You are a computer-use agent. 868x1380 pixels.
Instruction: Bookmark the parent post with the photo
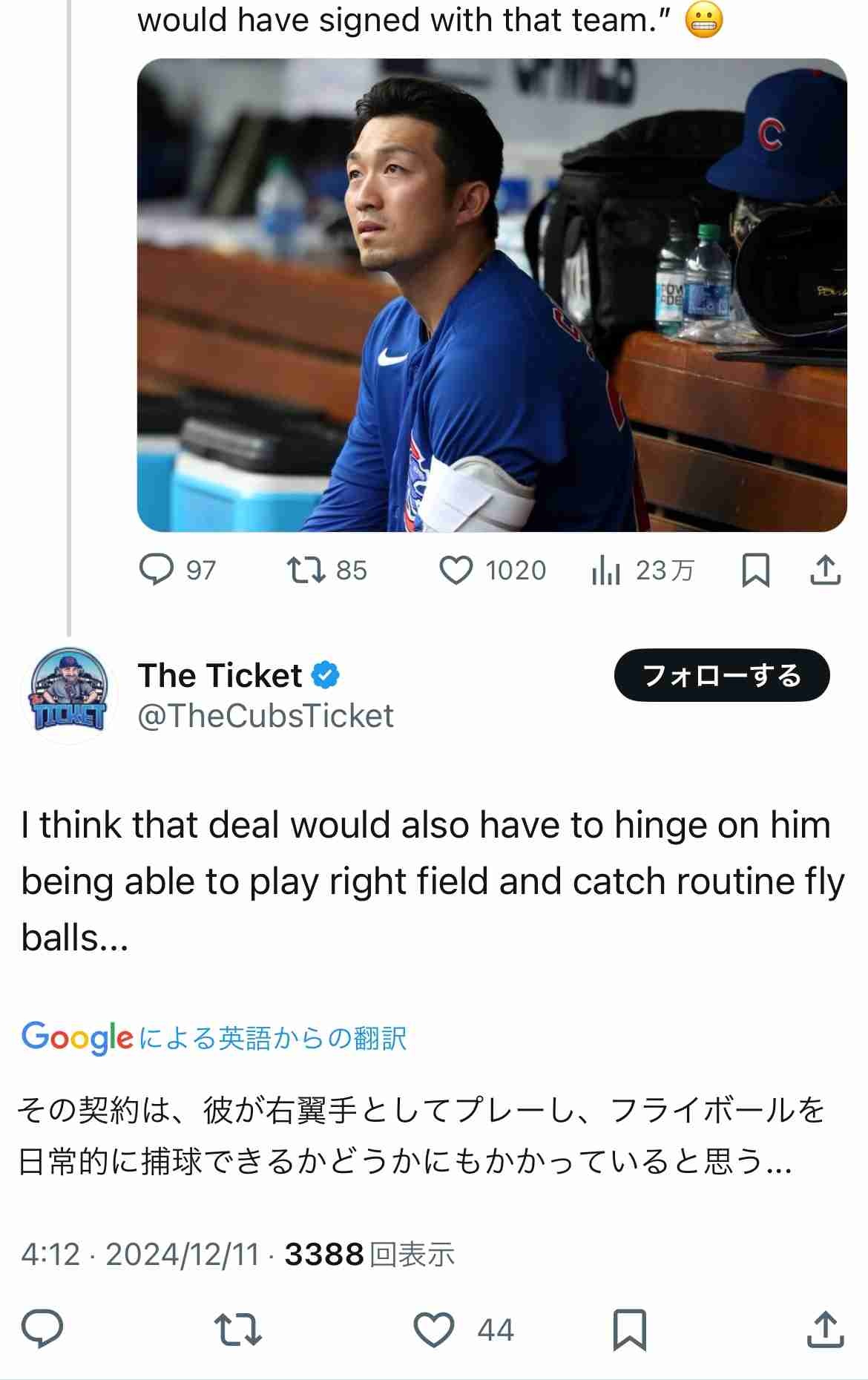point(755,570)
